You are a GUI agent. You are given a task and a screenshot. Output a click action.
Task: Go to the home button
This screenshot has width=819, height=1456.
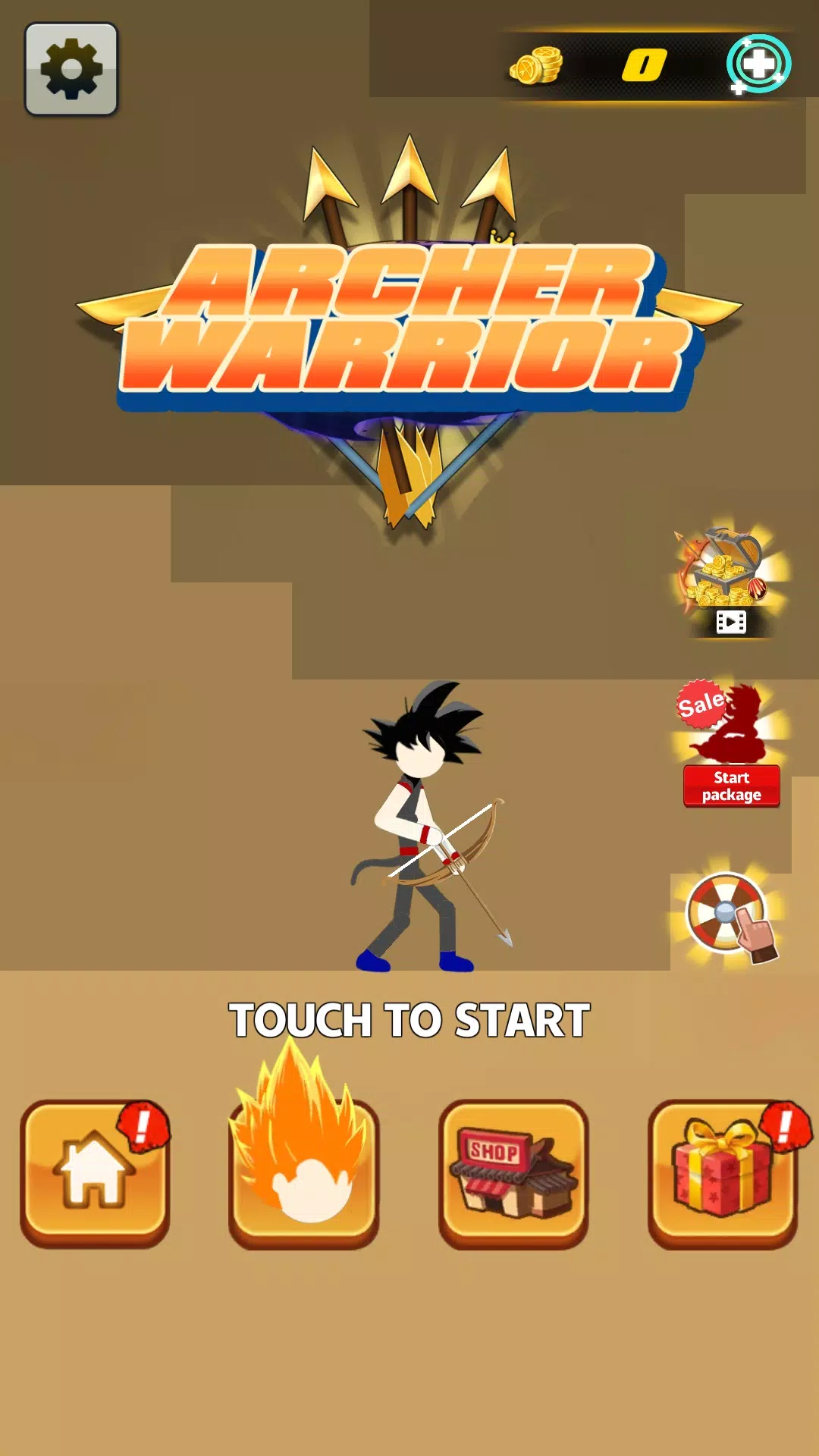95,1172
